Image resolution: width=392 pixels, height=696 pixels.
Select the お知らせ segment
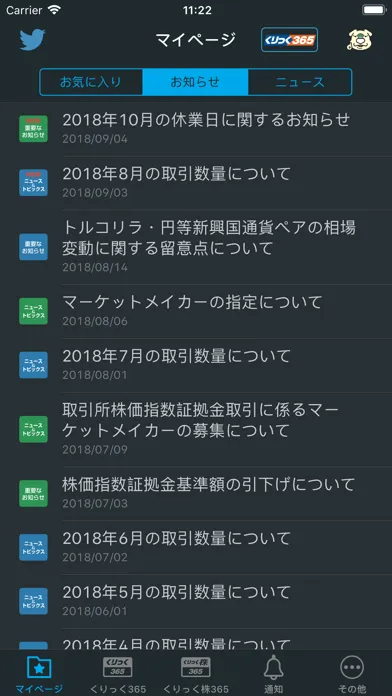coord(195,82)
